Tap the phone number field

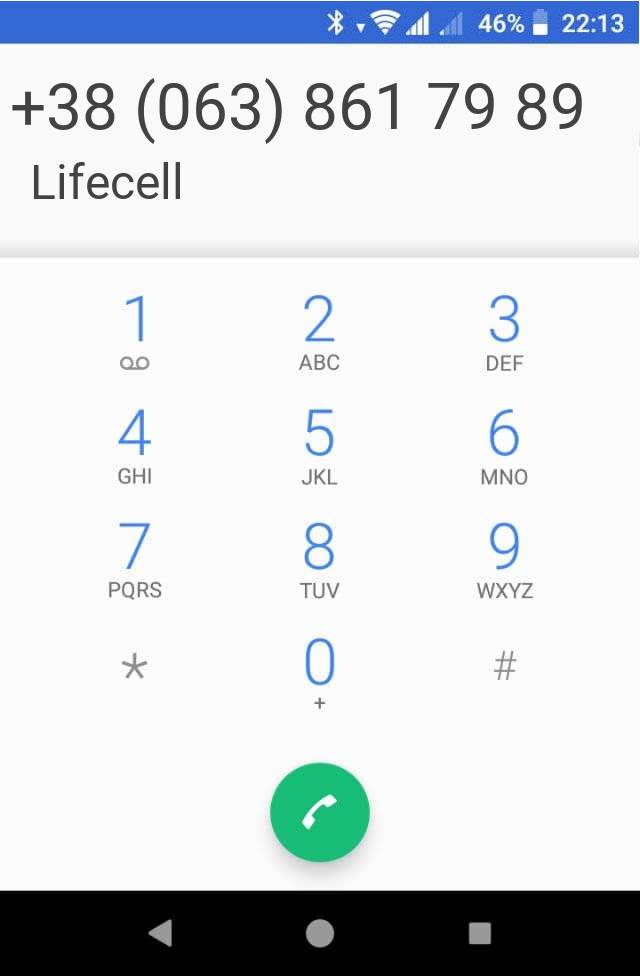pos(298,108)
